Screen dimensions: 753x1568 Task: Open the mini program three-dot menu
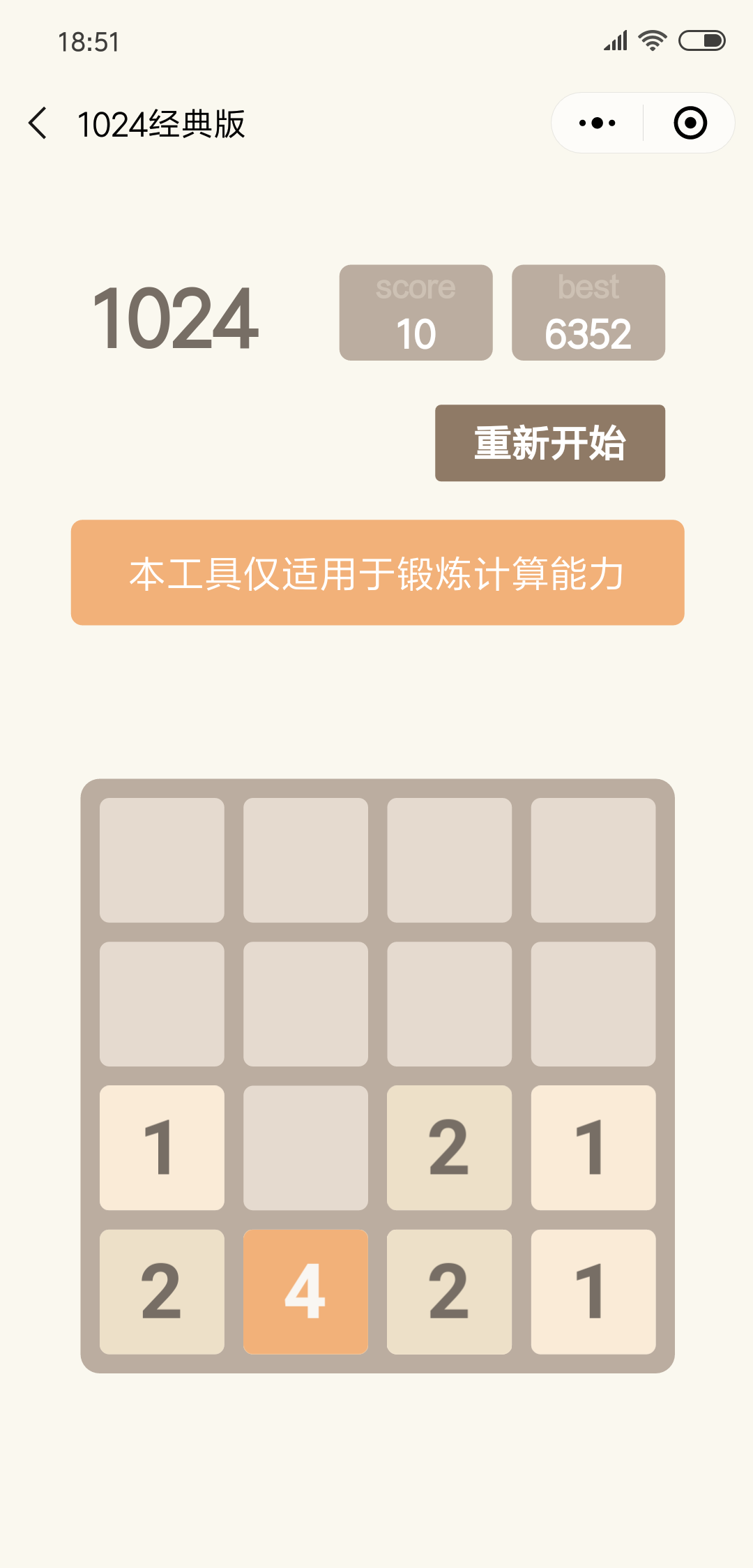point(598,123)
